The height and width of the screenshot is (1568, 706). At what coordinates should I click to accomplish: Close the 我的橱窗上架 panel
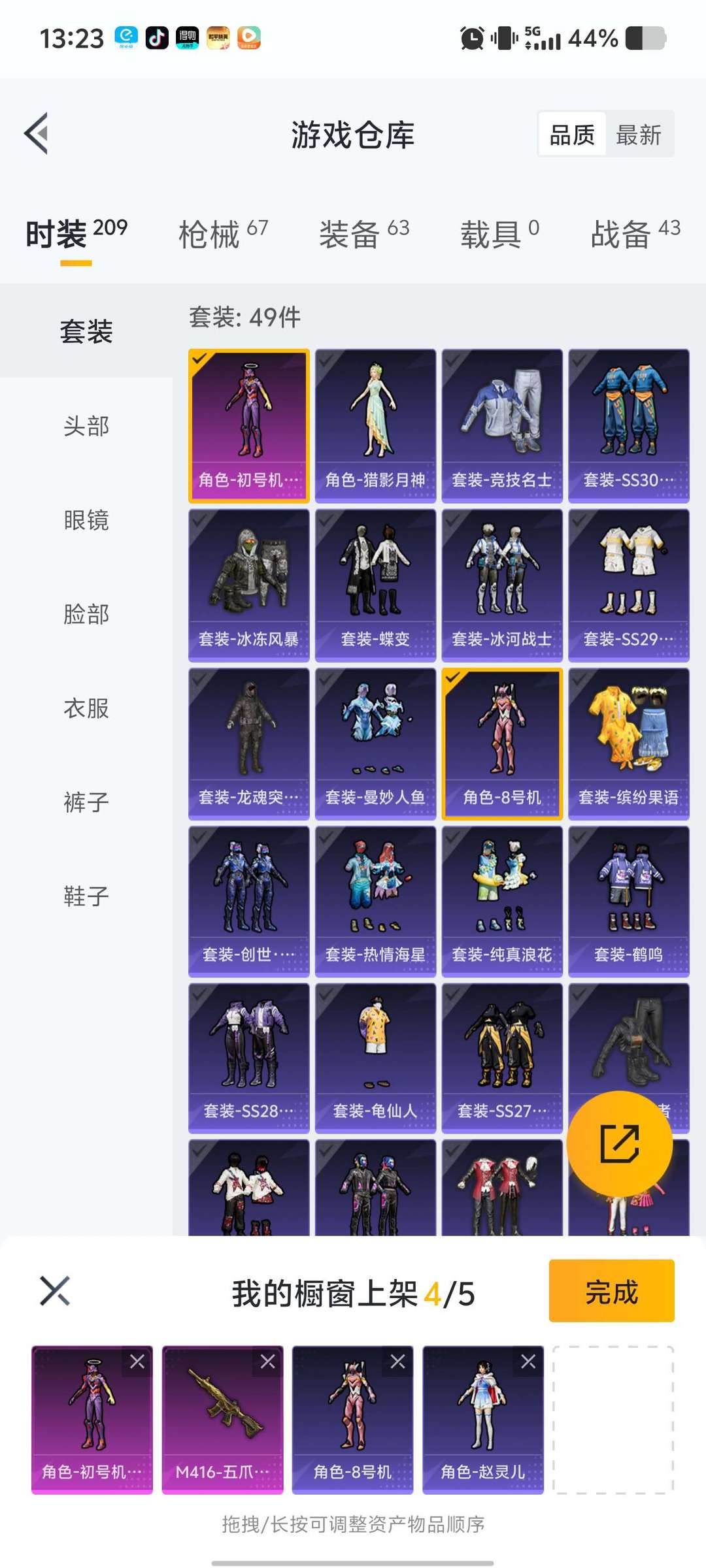click(55, 1291)
